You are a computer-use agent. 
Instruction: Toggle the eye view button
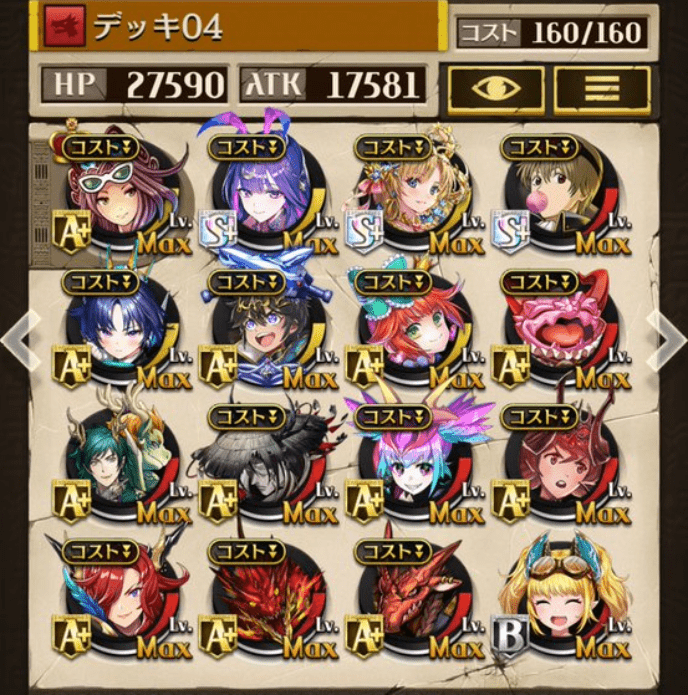coord(497,90)
